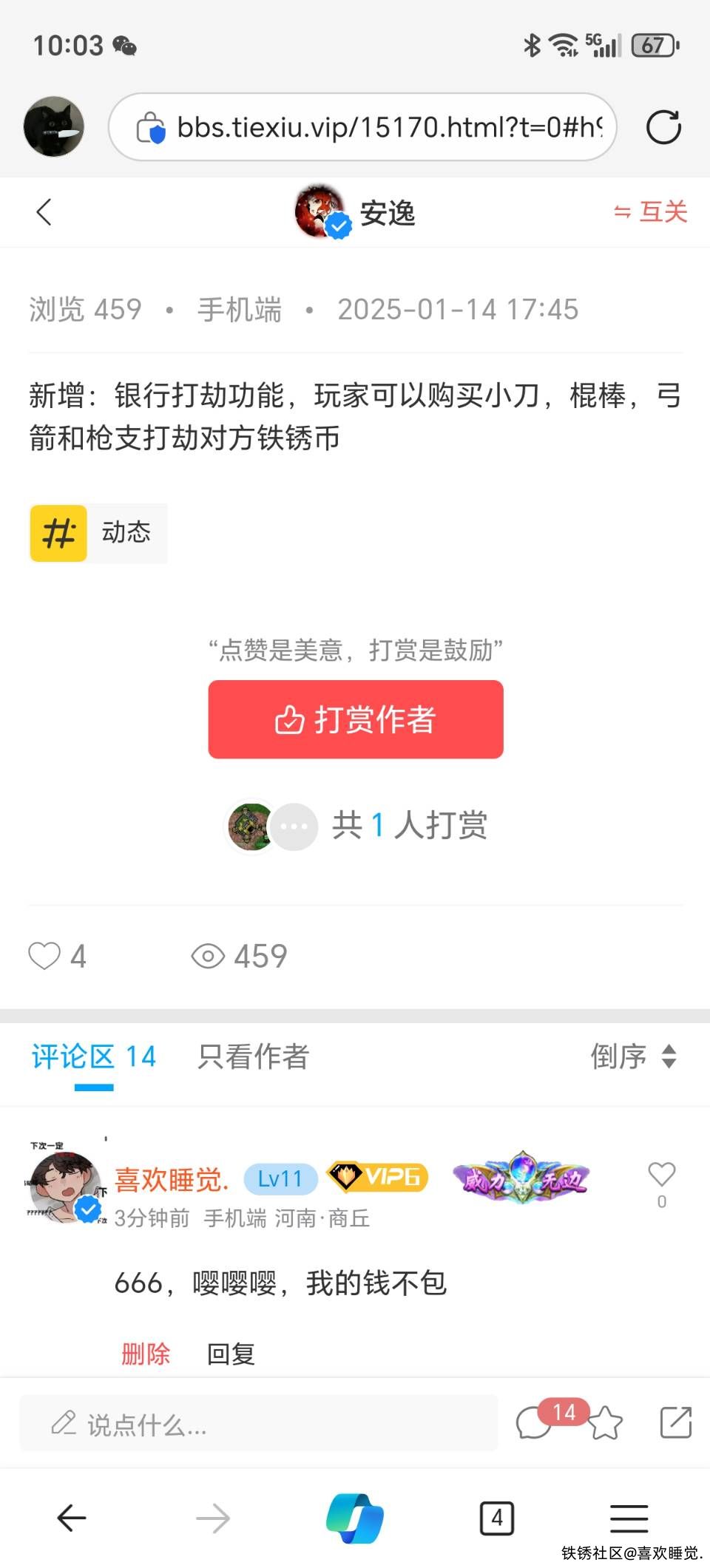Open the browser profile avatar
The width and height of the screenshot is (710, 1568).
53,126
